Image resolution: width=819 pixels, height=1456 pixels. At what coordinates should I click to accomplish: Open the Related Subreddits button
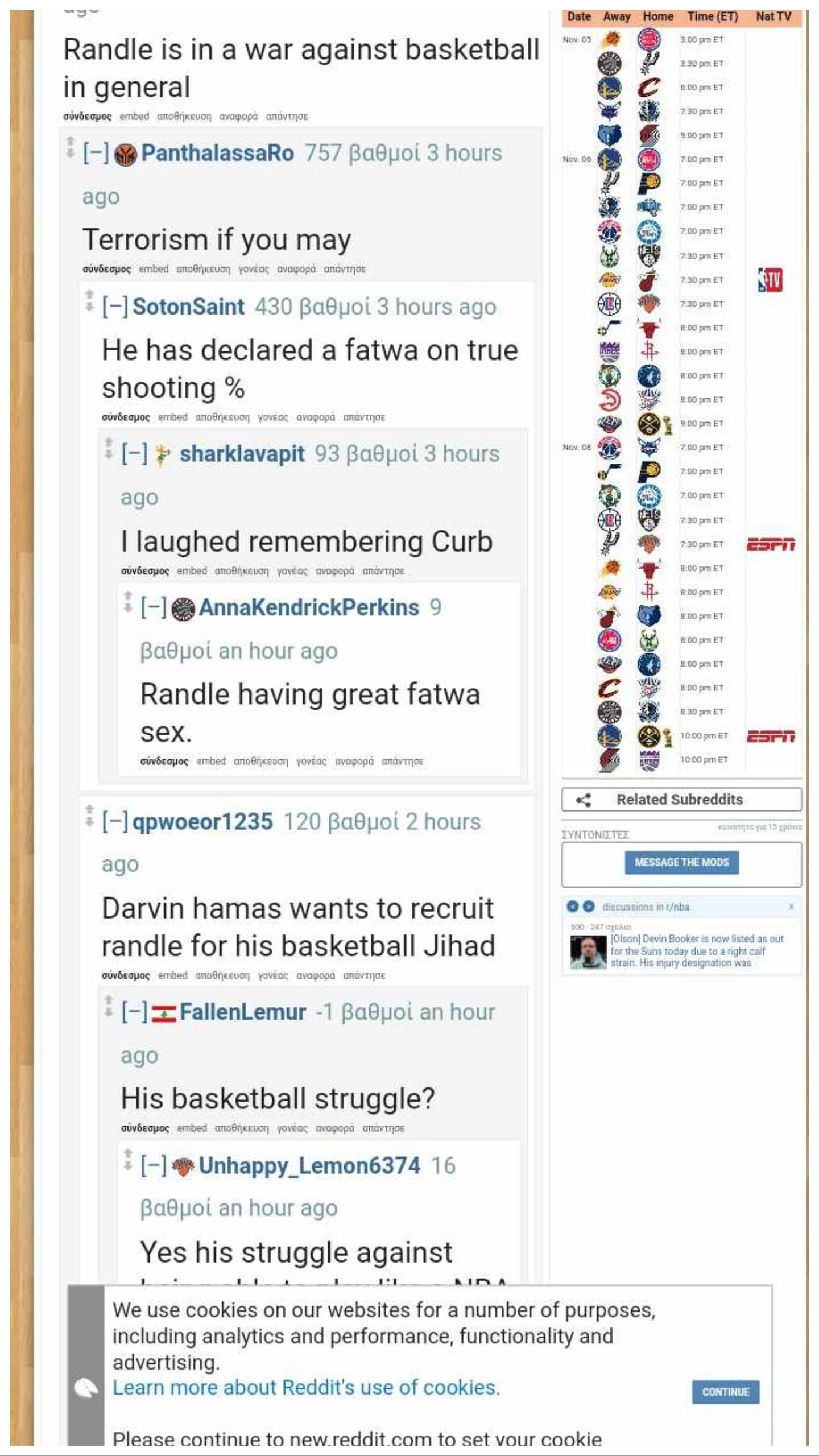681,800
